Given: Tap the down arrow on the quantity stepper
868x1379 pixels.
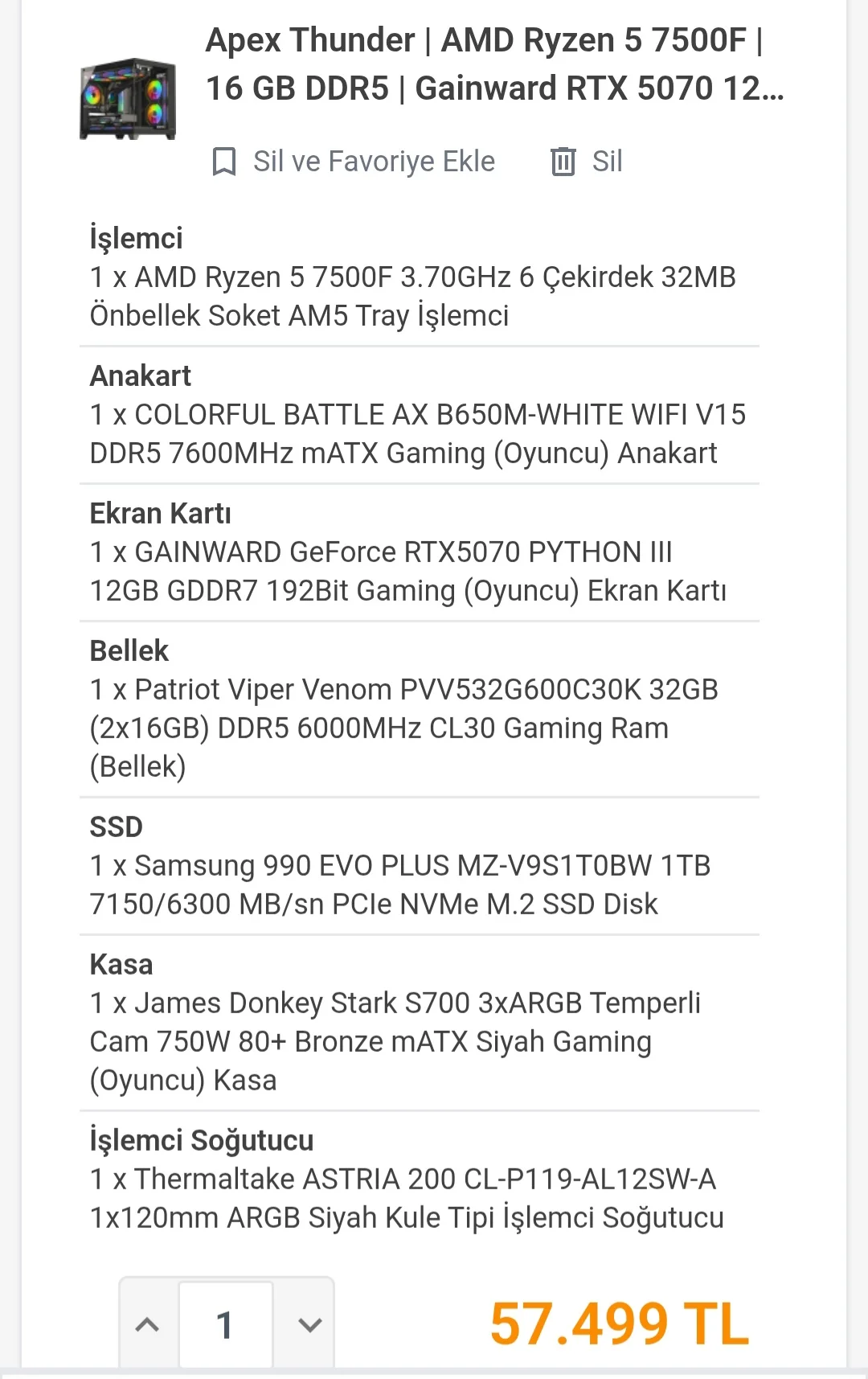Looking at the screenshot, I should pyautogui.click(x=309, y=1324).
